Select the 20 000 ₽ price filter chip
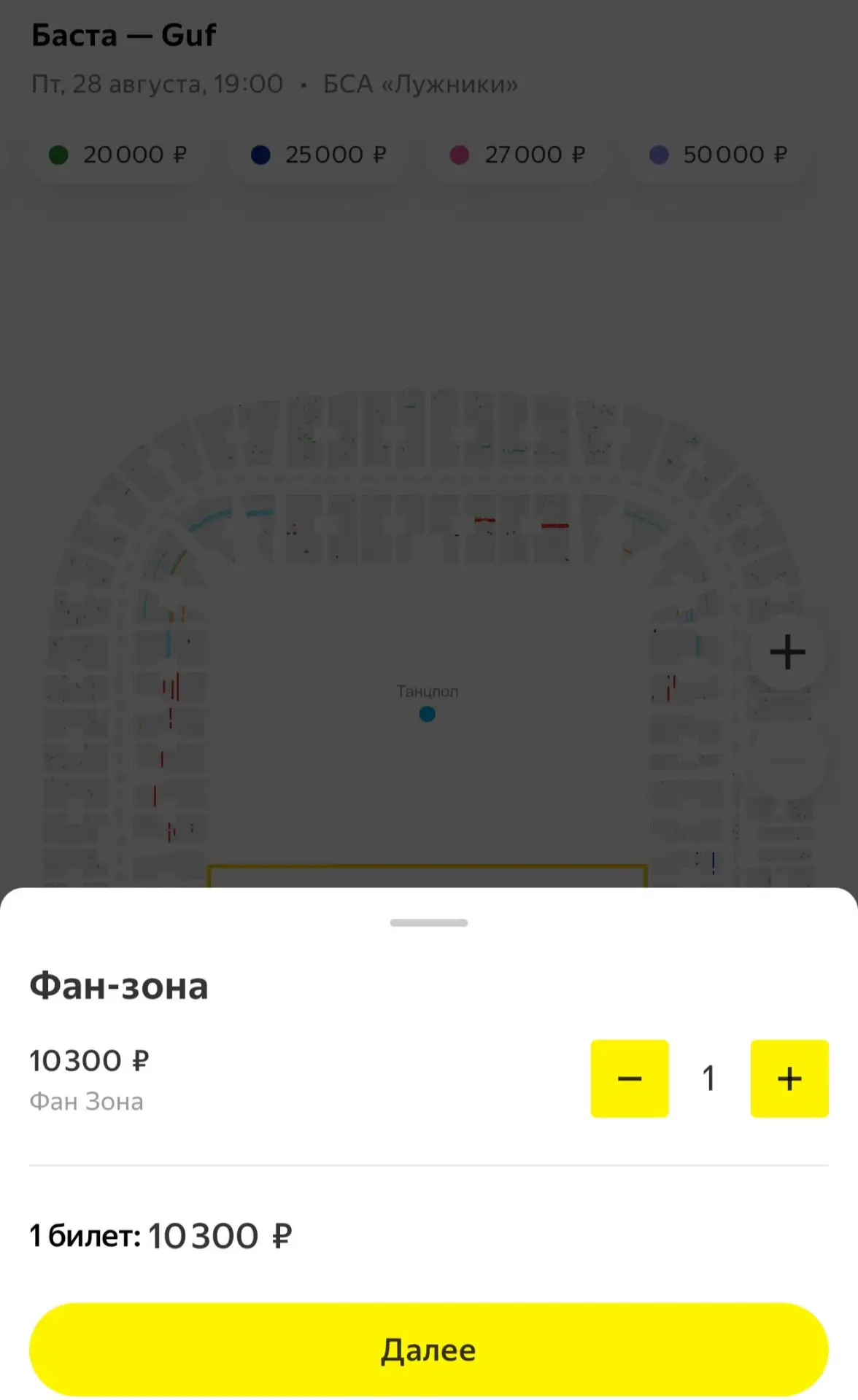 (x=118, y=155)
